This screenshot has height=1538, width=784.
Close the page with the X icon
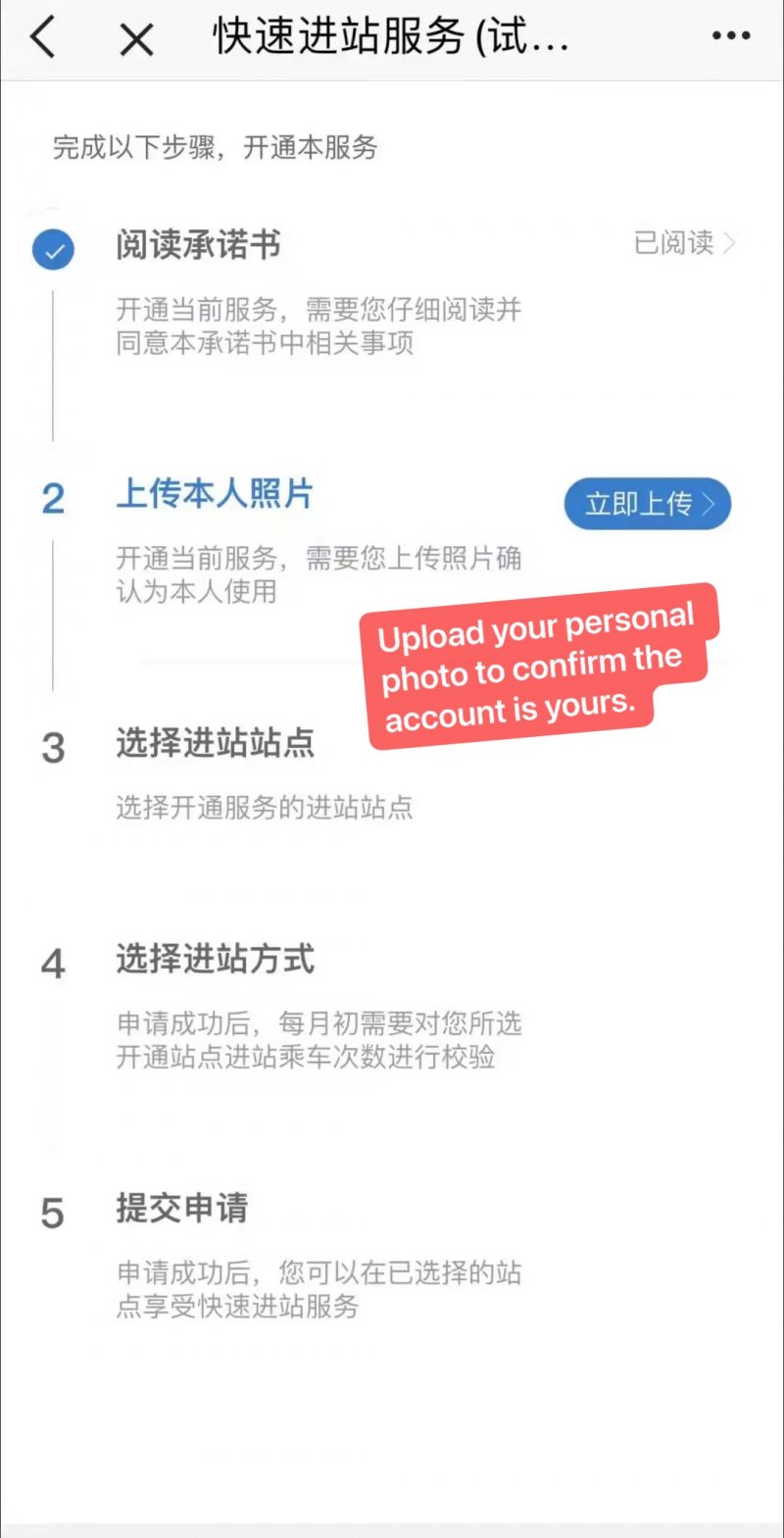pyautogui.click(x=136, y=39)
